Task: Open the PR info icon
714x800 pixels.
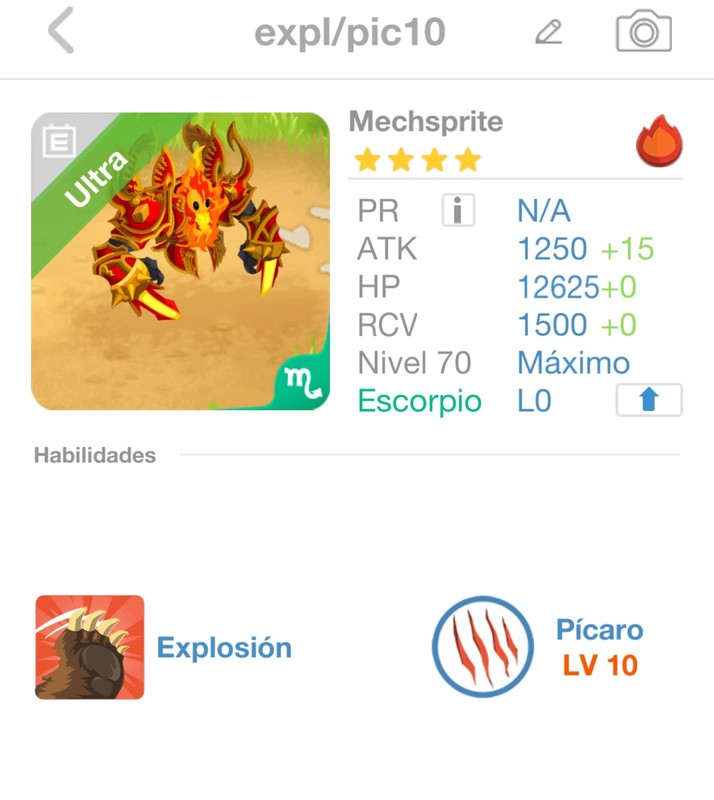Action: click(x=458, y=211)
